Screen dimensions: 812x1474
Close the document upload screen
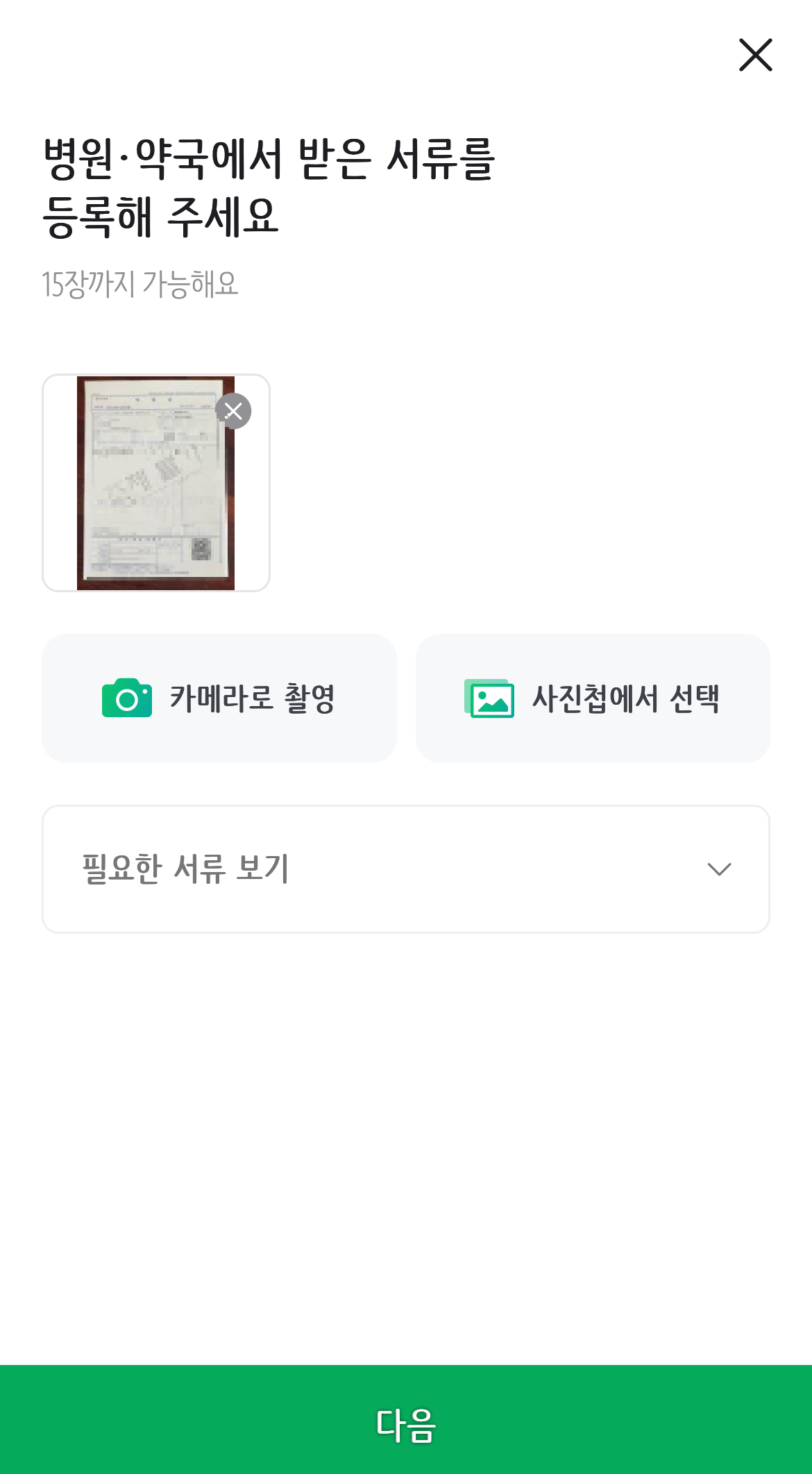755,55
